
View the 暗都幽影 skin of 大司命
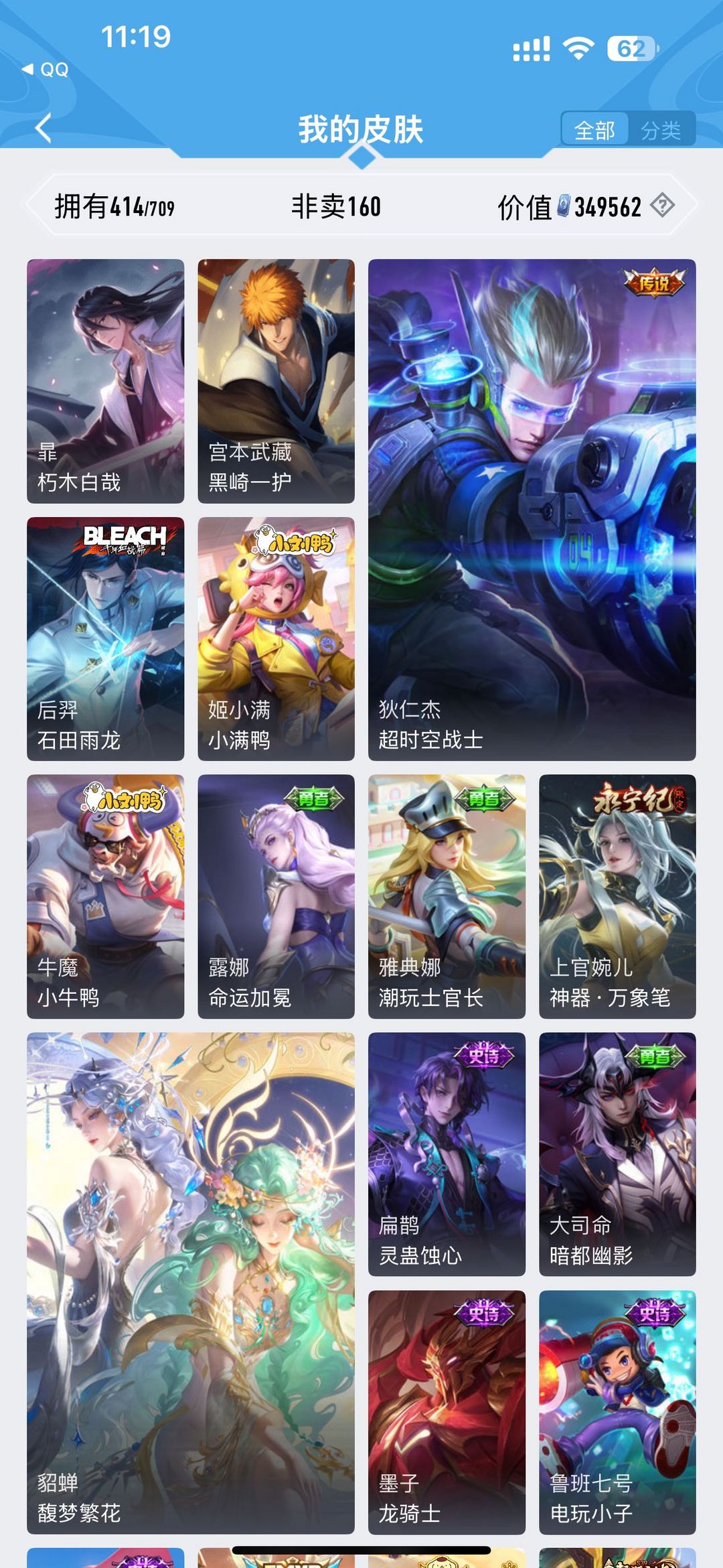click(617, 1155)
